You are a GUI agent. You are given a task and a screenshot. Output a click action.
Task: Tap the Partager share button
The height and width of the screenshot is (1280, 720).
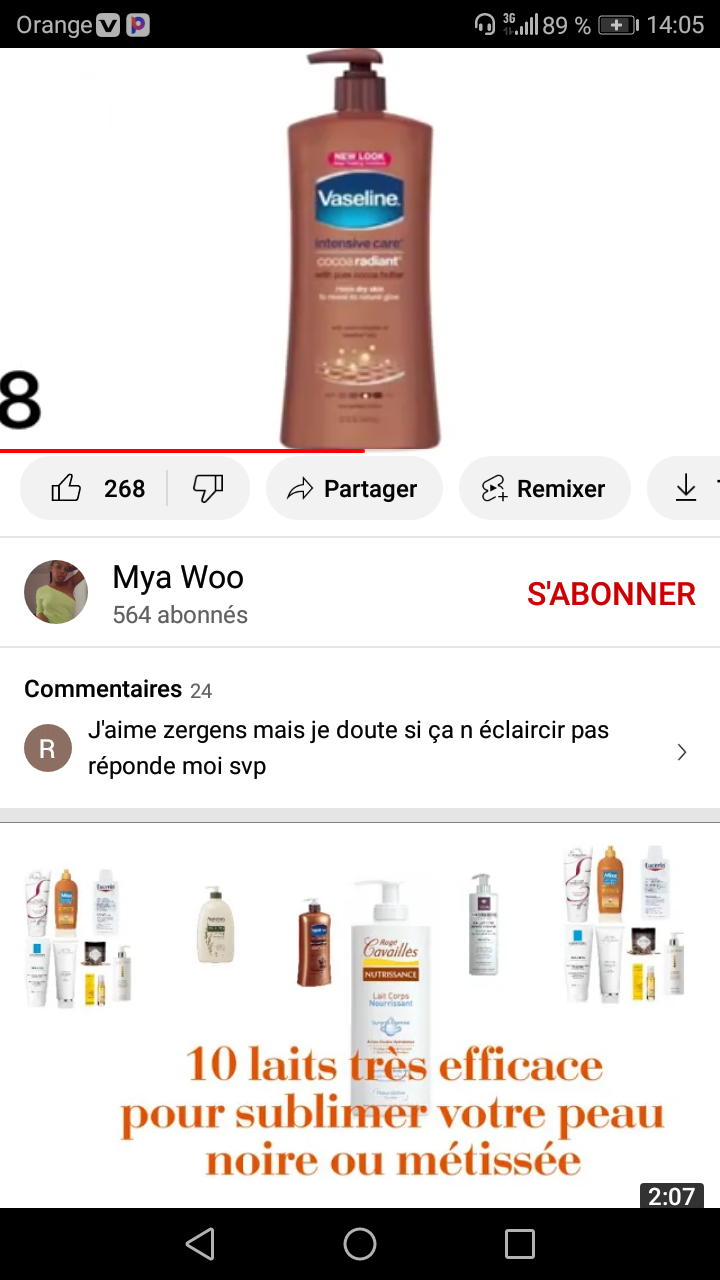tap(354, 489)
